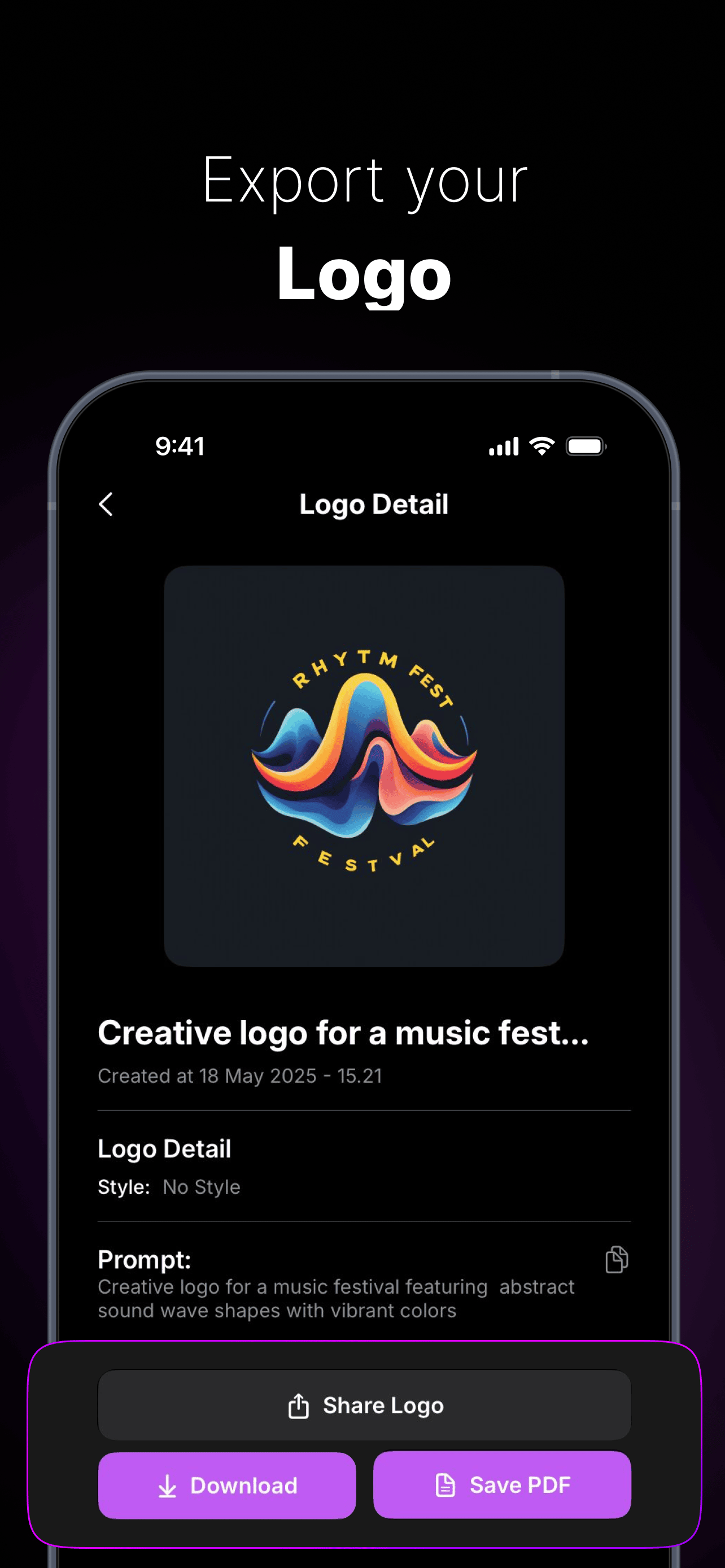The image size is (725, 1568).
Task: Tap the truncated title to expand it
Action: (344, 1032)
